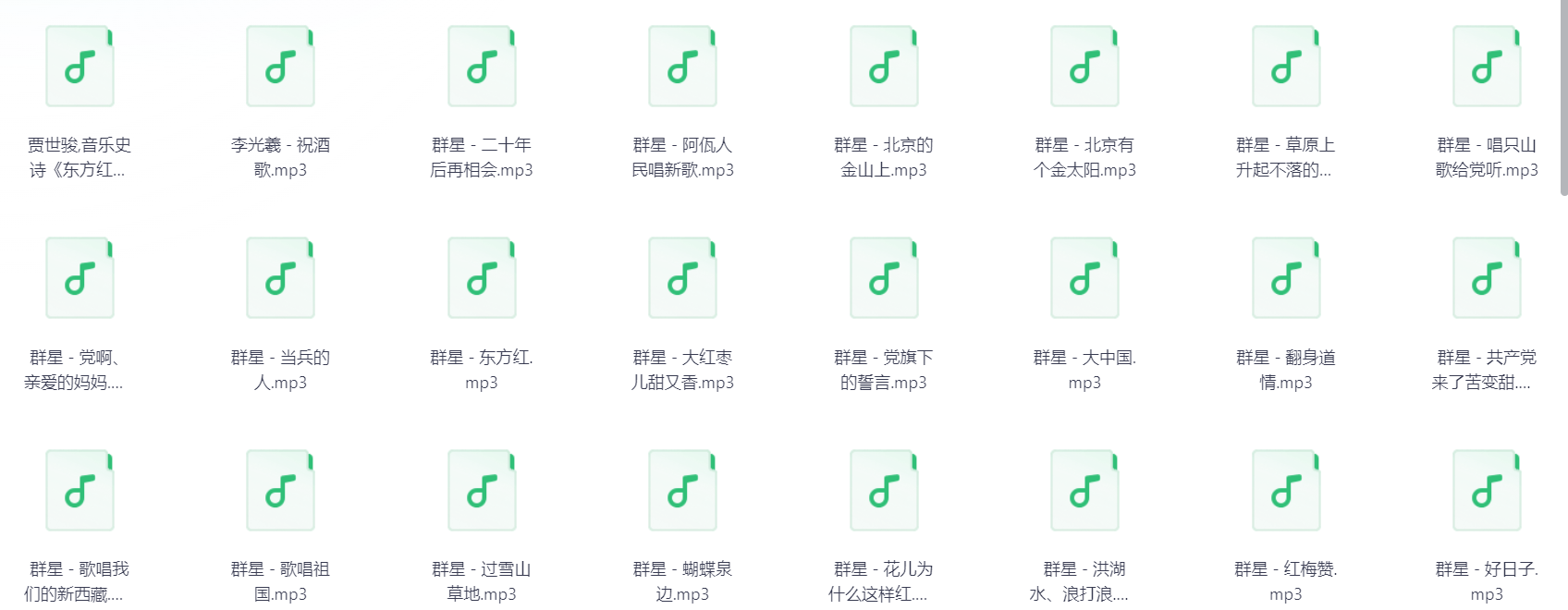1568x610 pixels.
Task: Open 群星 - 翻身道情.mp3
Action: [1286, 279]
